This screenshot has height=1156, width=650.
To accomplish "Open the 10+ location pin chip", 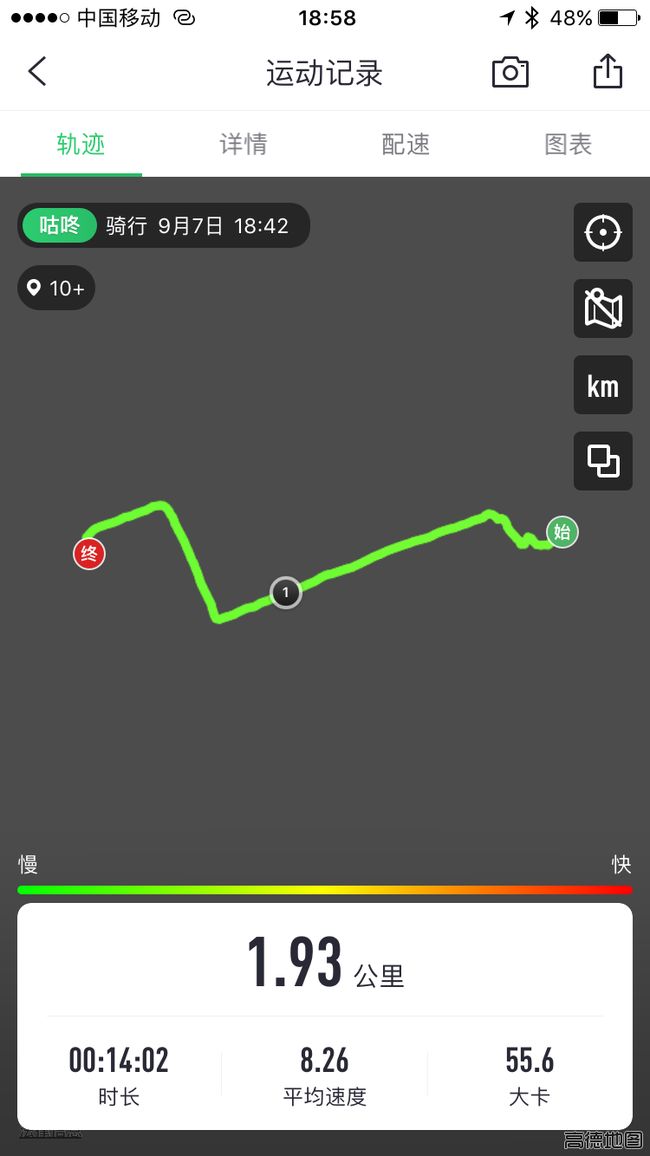I will pyautogui.click(x=57, y=288).
